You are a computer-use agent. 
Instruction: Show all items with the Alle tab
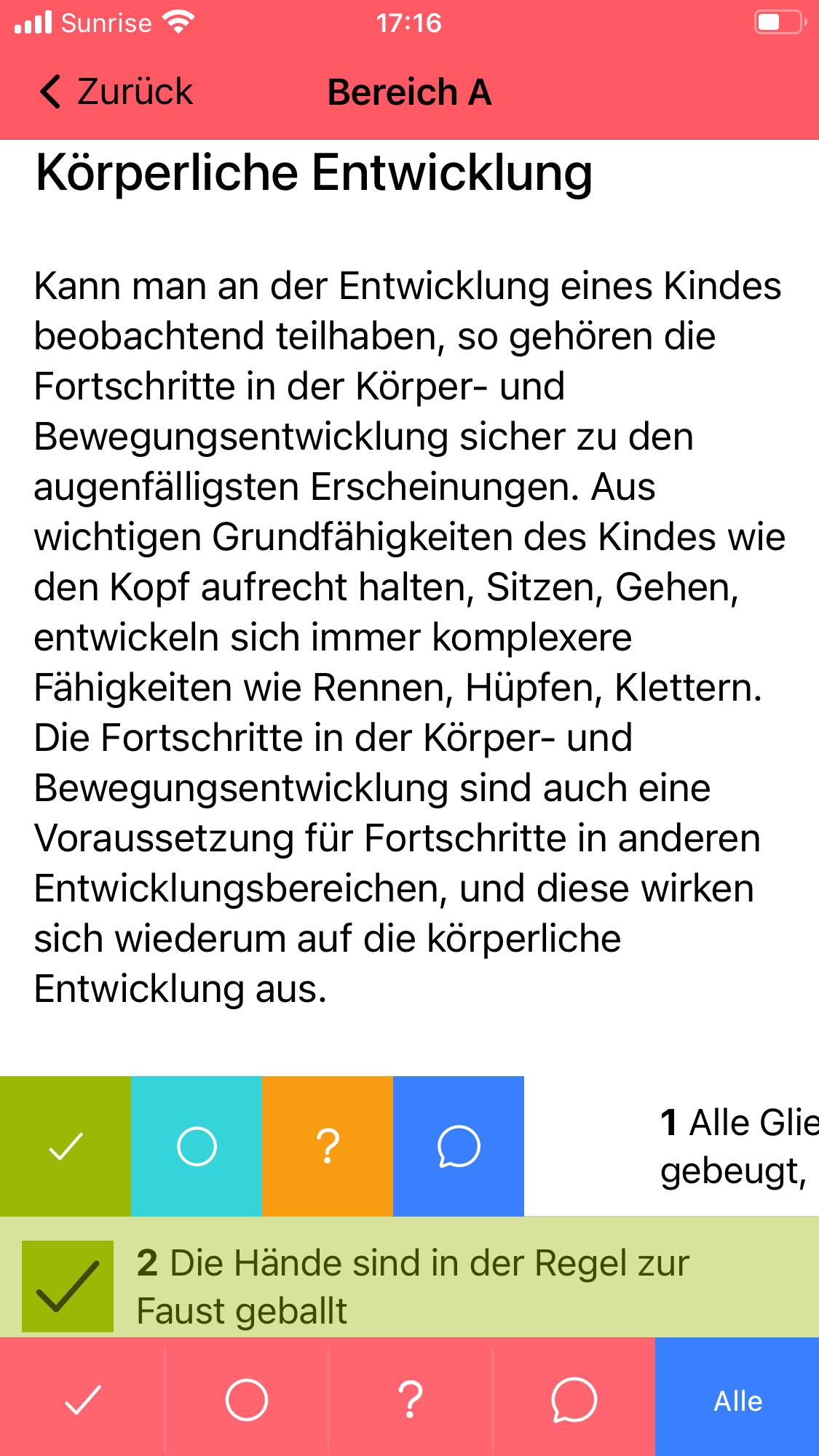tap(737, 1399)
